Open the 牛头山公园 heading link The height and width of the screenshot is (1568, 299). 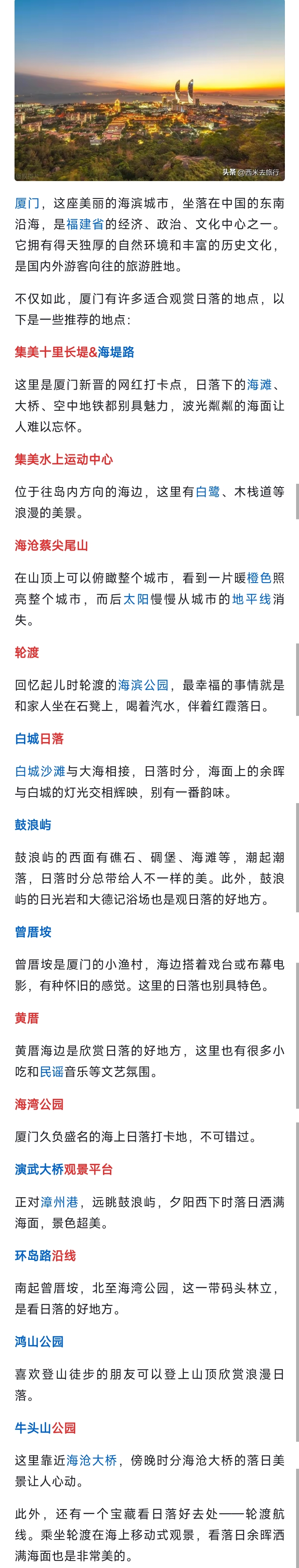[x=45, y=1428]
